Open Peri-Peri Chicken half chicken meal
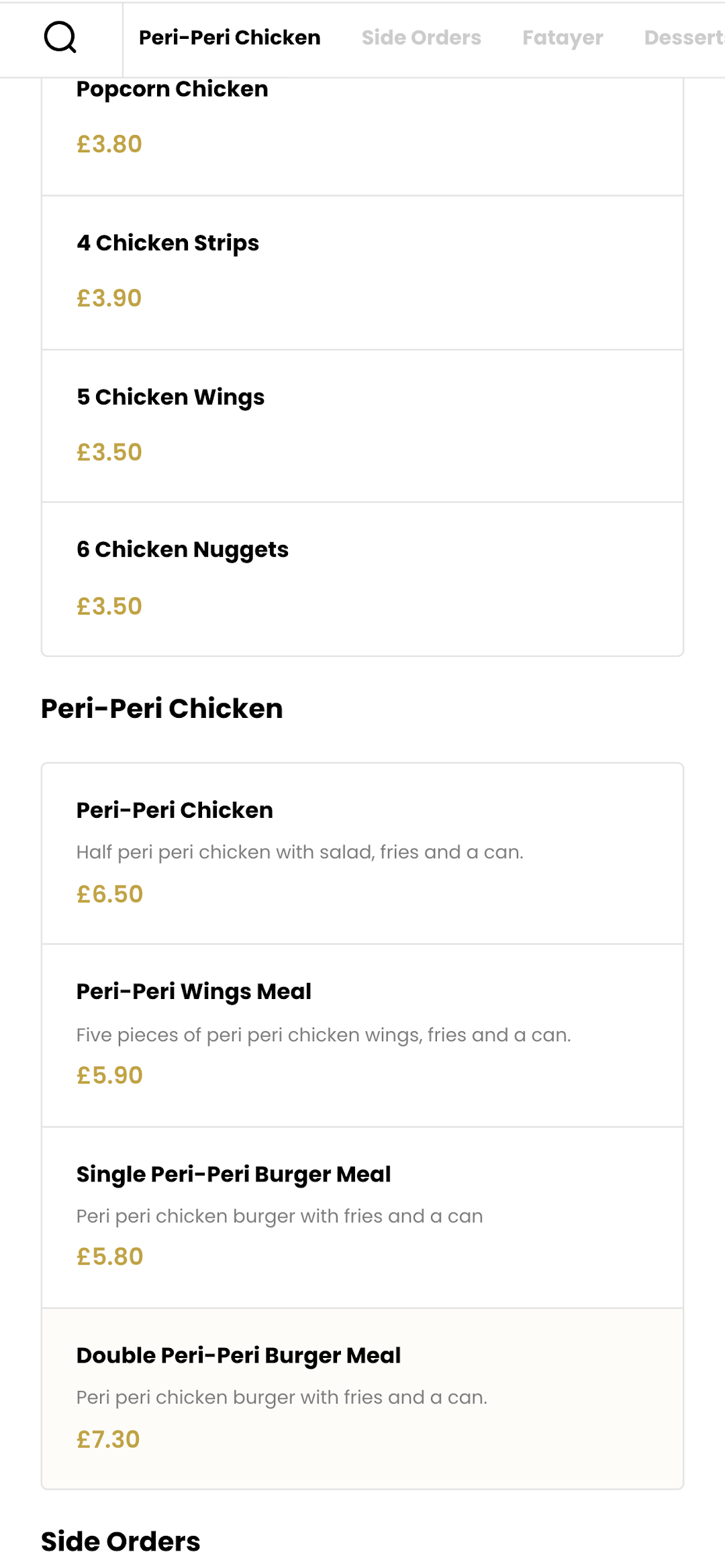Image resolution: width=725 pixels, height=1568 pixels. tap(362, 853)
